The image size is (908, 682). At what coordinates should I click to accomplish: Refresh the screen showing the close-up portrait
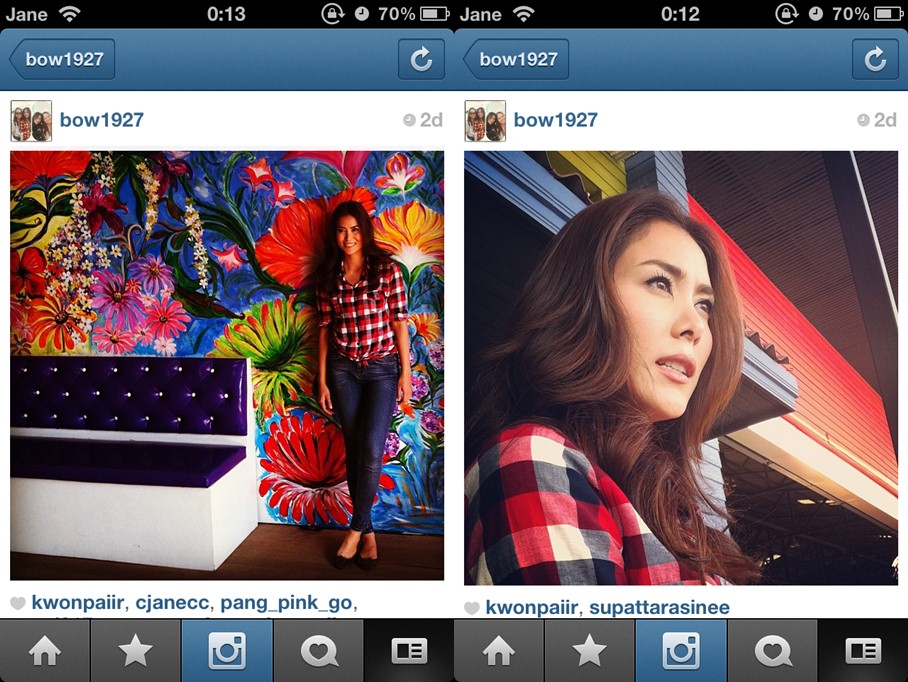[x=875, y=59]
